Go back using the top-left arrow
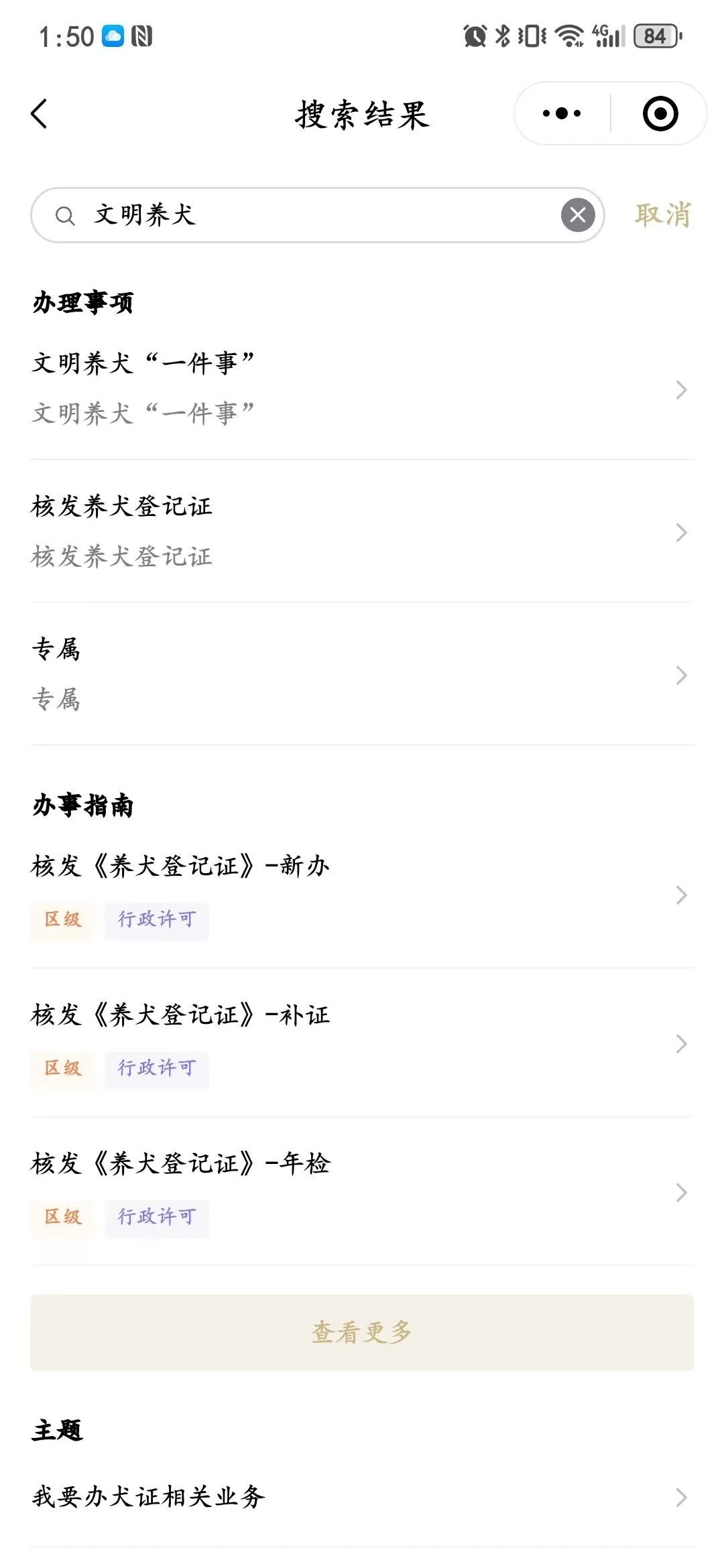This screenshot has width=724, height=1568. click(x=40, y=114)
